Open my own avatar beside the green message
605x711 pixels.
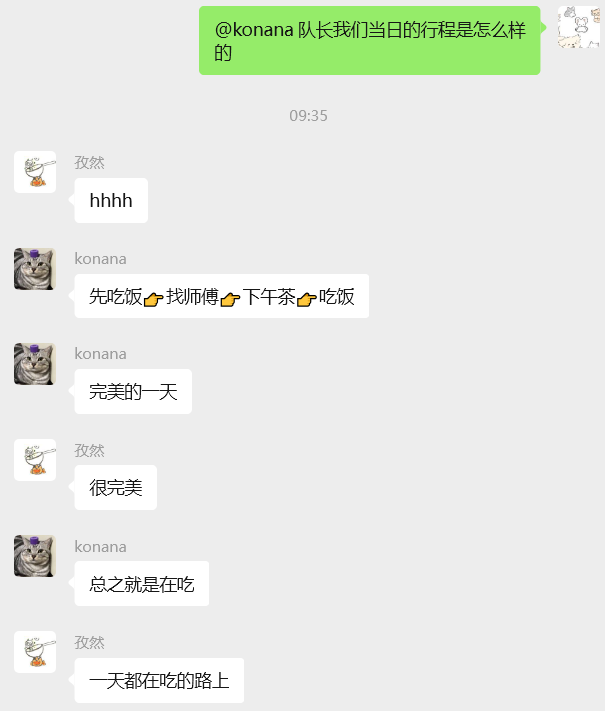point(578,27)
